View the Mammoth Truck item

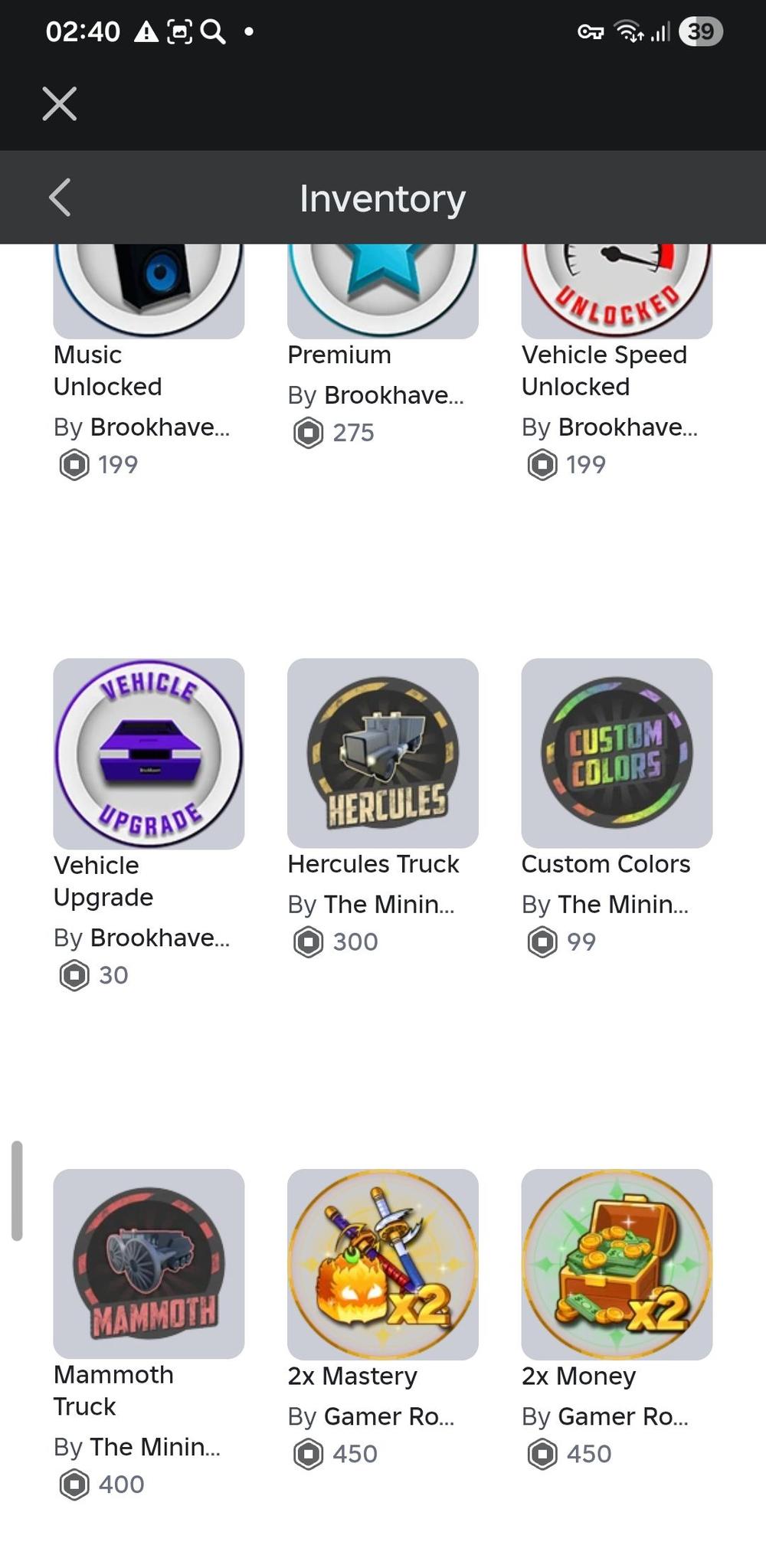[x=149, y=1264]
